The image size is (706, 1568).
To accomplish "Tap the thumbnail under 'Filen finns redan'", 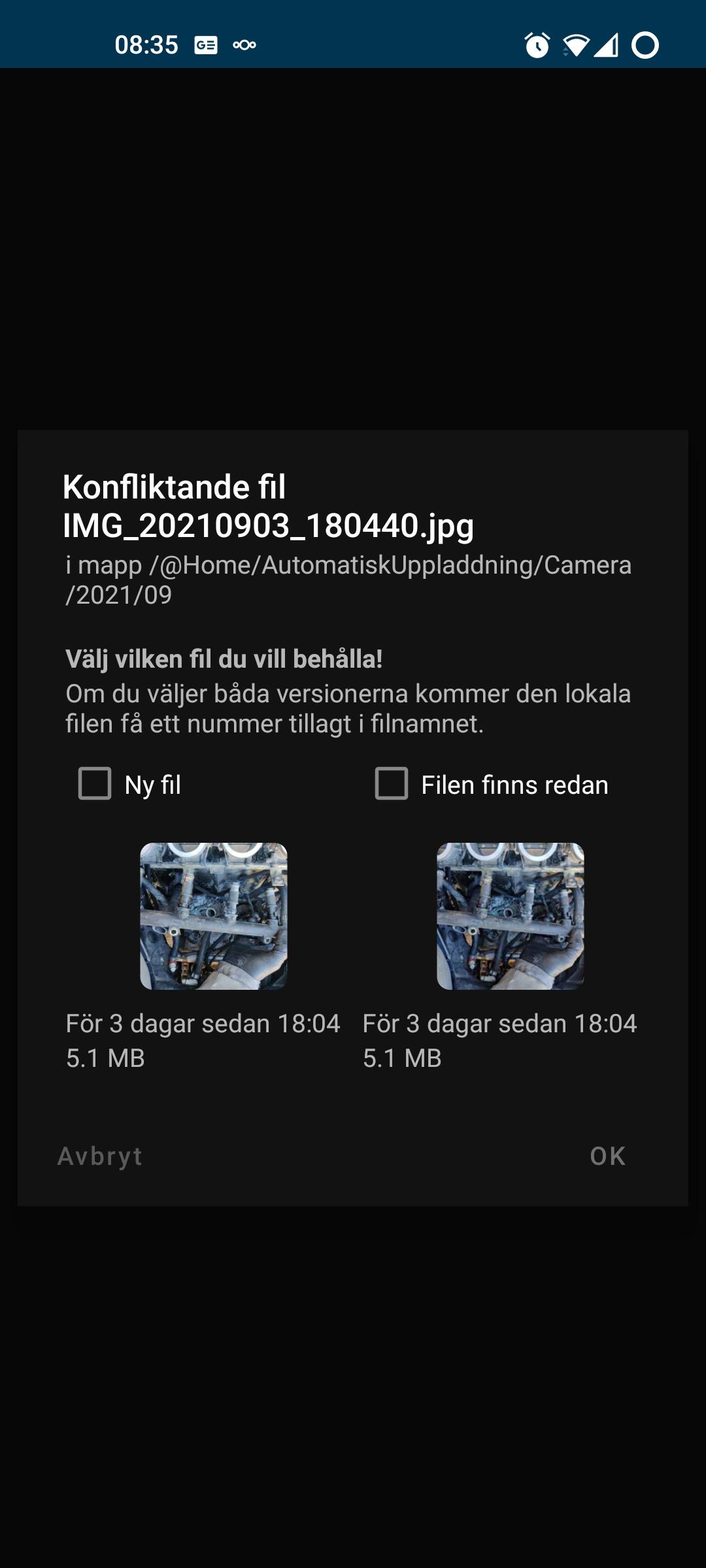I will coord(511,916).
